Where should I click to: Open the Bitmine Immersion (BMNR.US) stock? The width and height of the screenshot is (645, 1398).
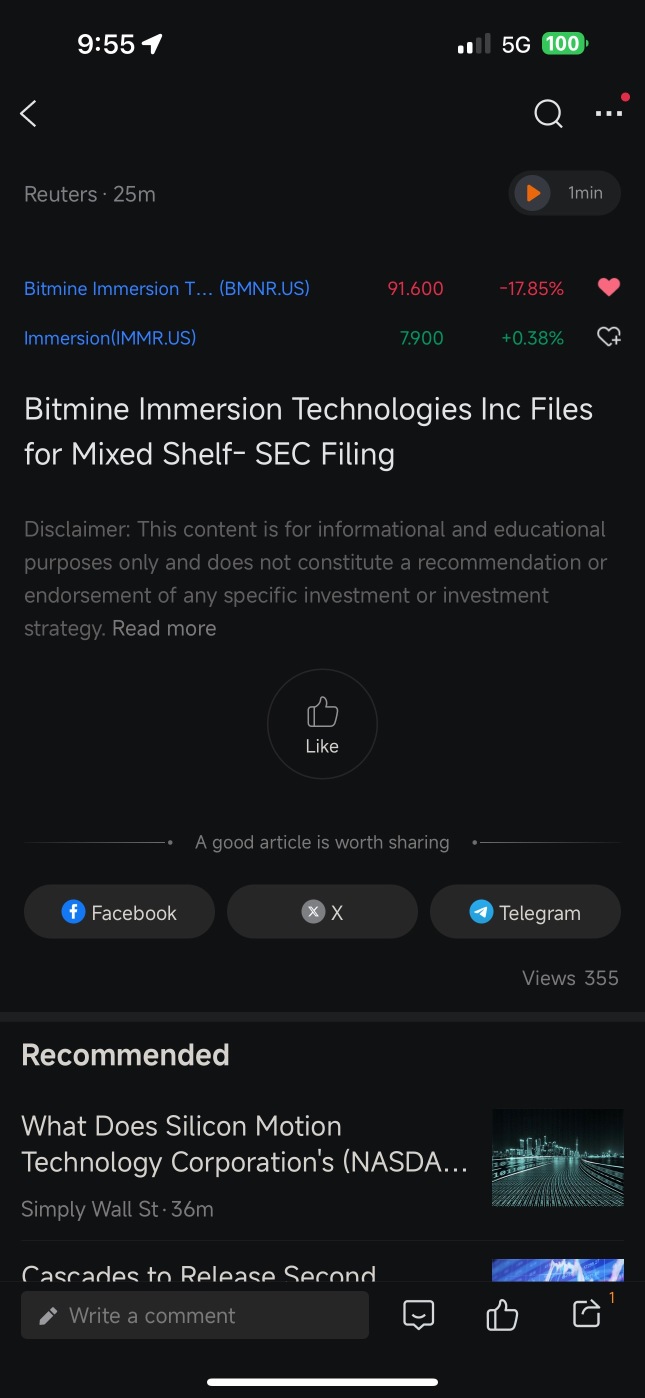tap(166, 289)
